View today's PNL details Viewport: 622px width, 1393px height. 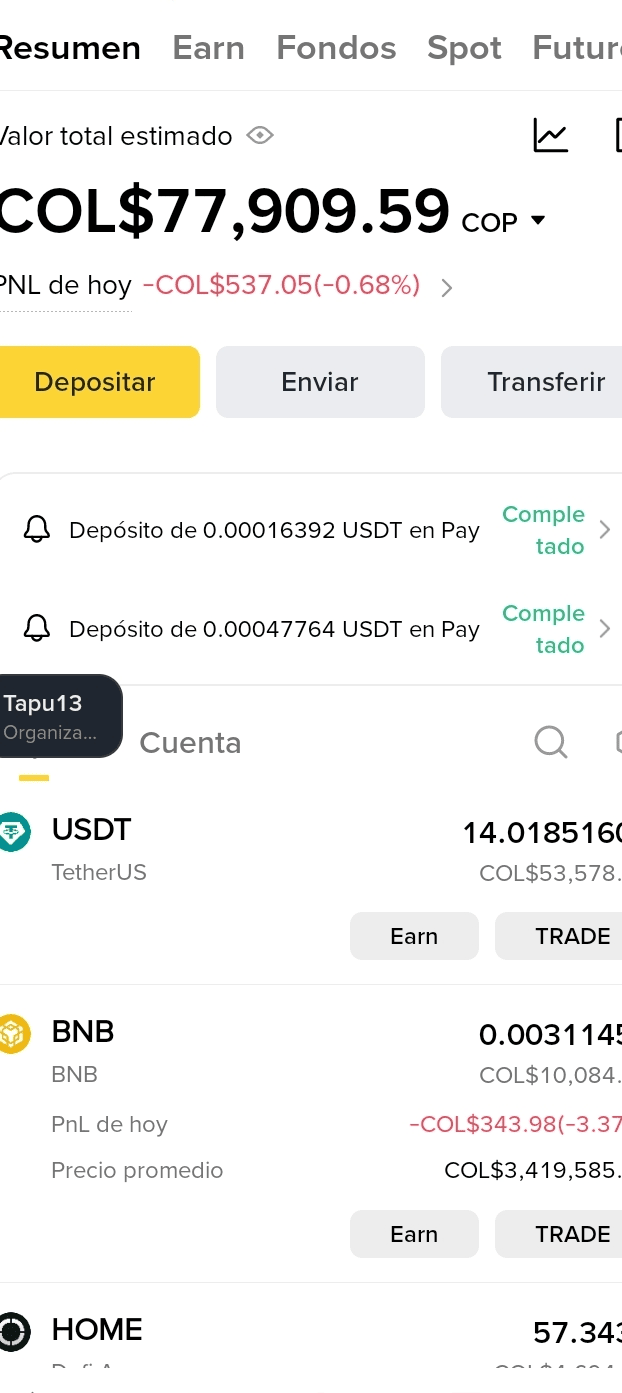[446, 288]
